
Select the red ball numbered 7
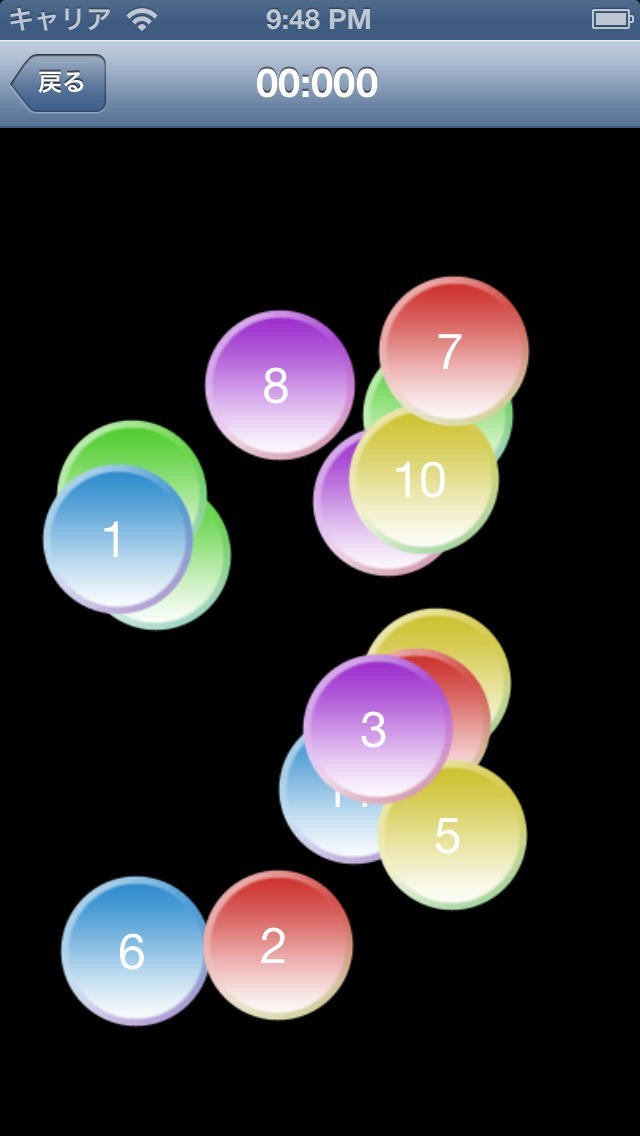(x=454, y=351)
